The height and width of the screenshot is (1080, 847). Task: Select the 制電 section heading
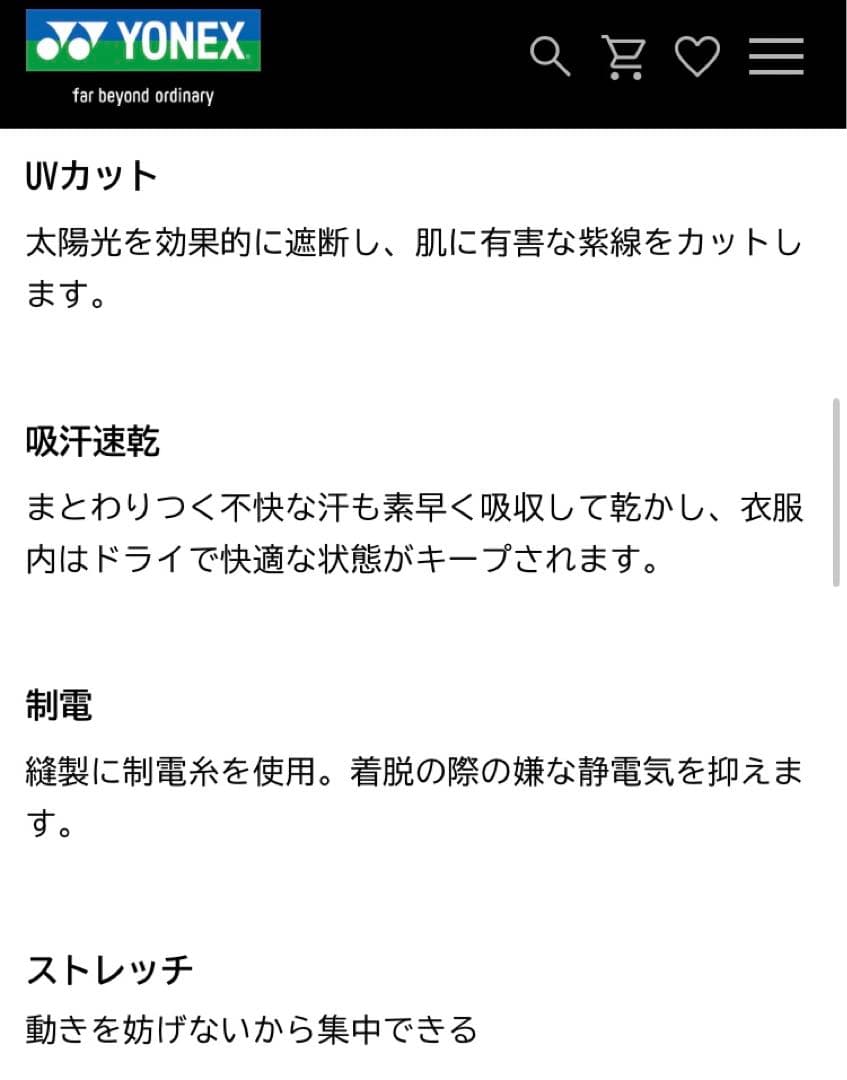(x=58, y=705)
